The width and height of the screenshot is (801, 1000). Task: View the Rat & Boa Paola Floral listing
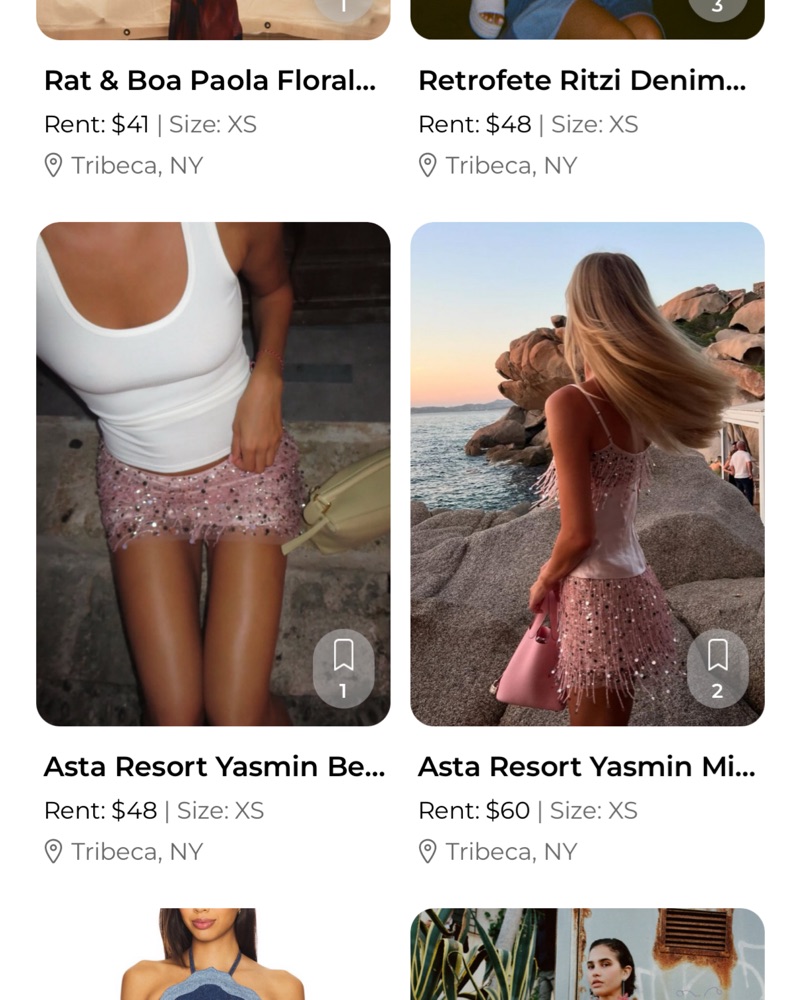(x=210, y=81)
